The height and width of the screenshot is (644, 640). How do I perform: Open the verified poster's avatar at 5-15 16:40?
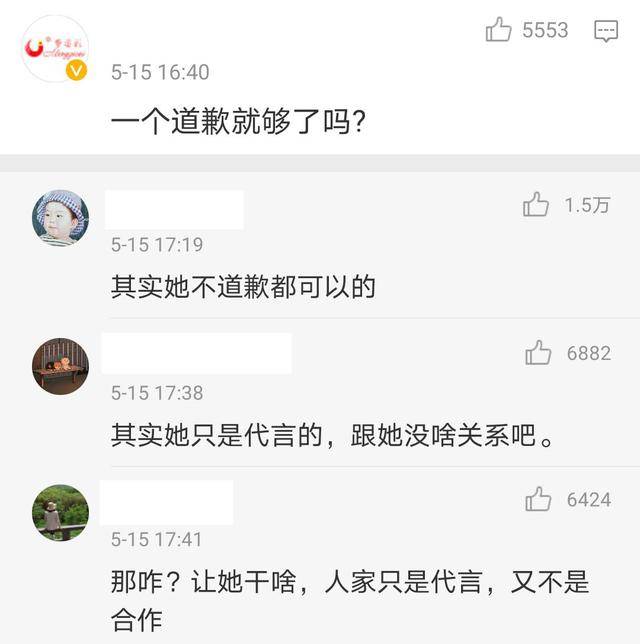(55, 48)
